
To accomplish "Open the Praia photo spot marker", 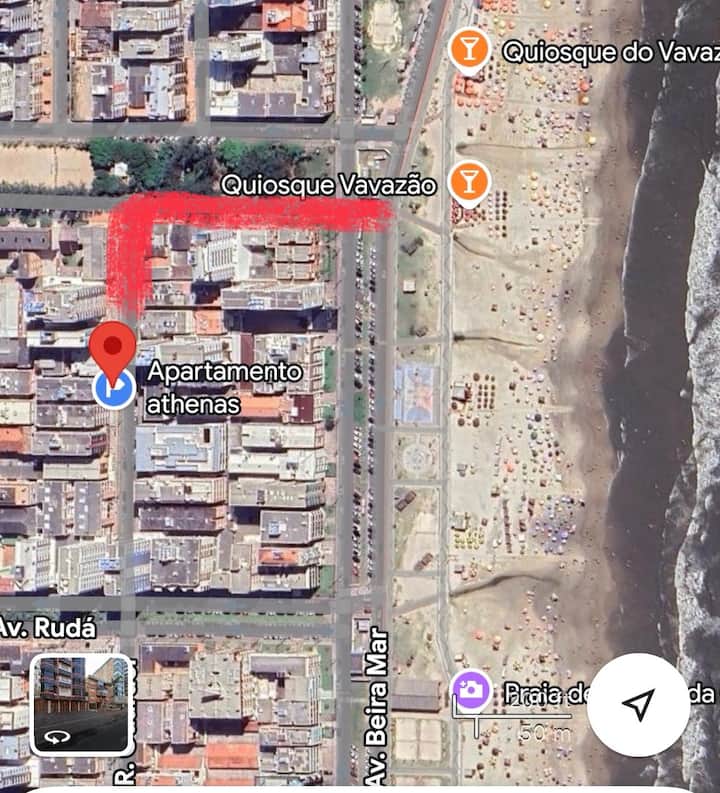I will point(470,691).
